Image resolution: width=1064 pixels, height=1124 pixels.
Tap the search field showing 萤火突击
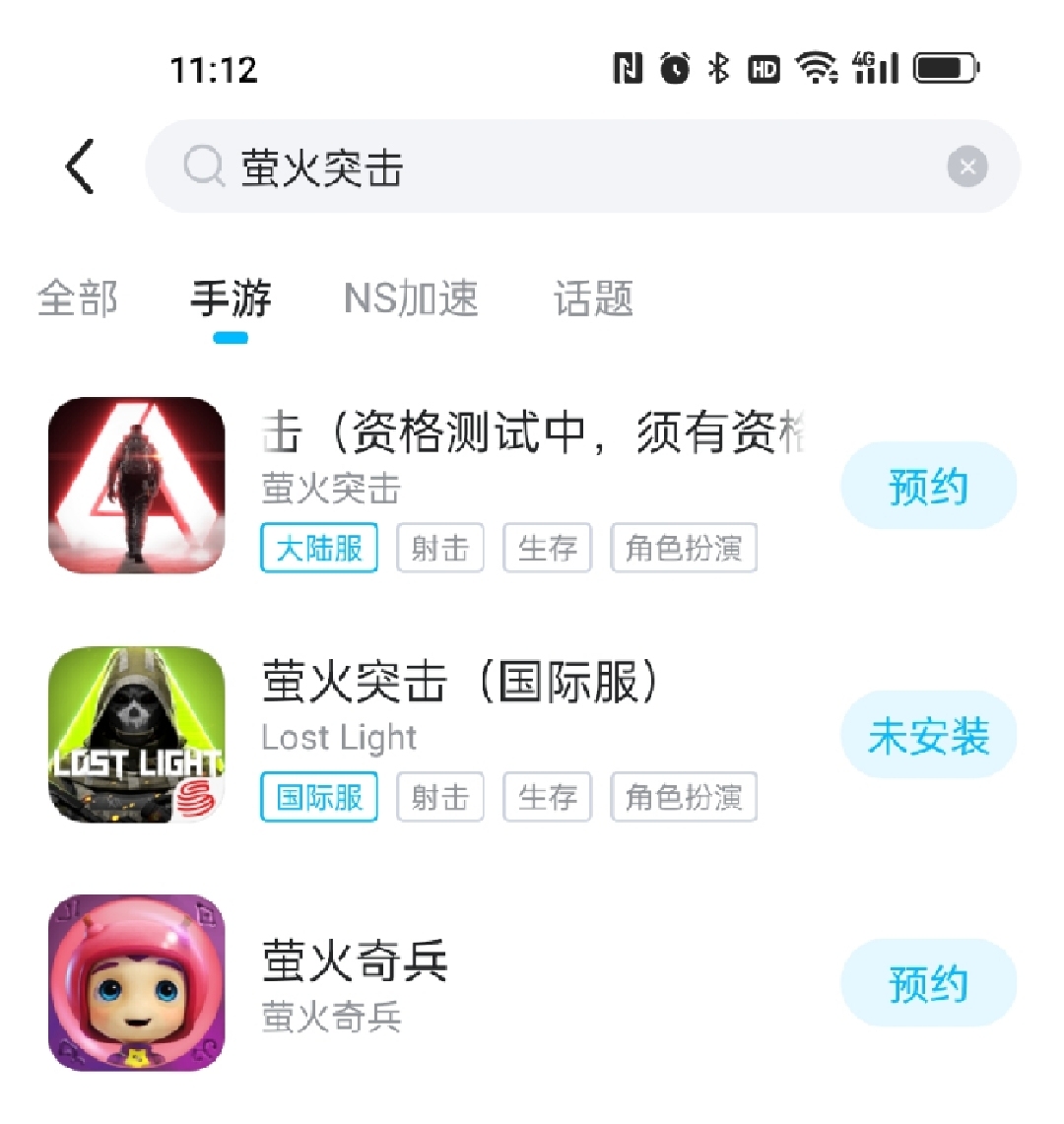coord(552,167)
